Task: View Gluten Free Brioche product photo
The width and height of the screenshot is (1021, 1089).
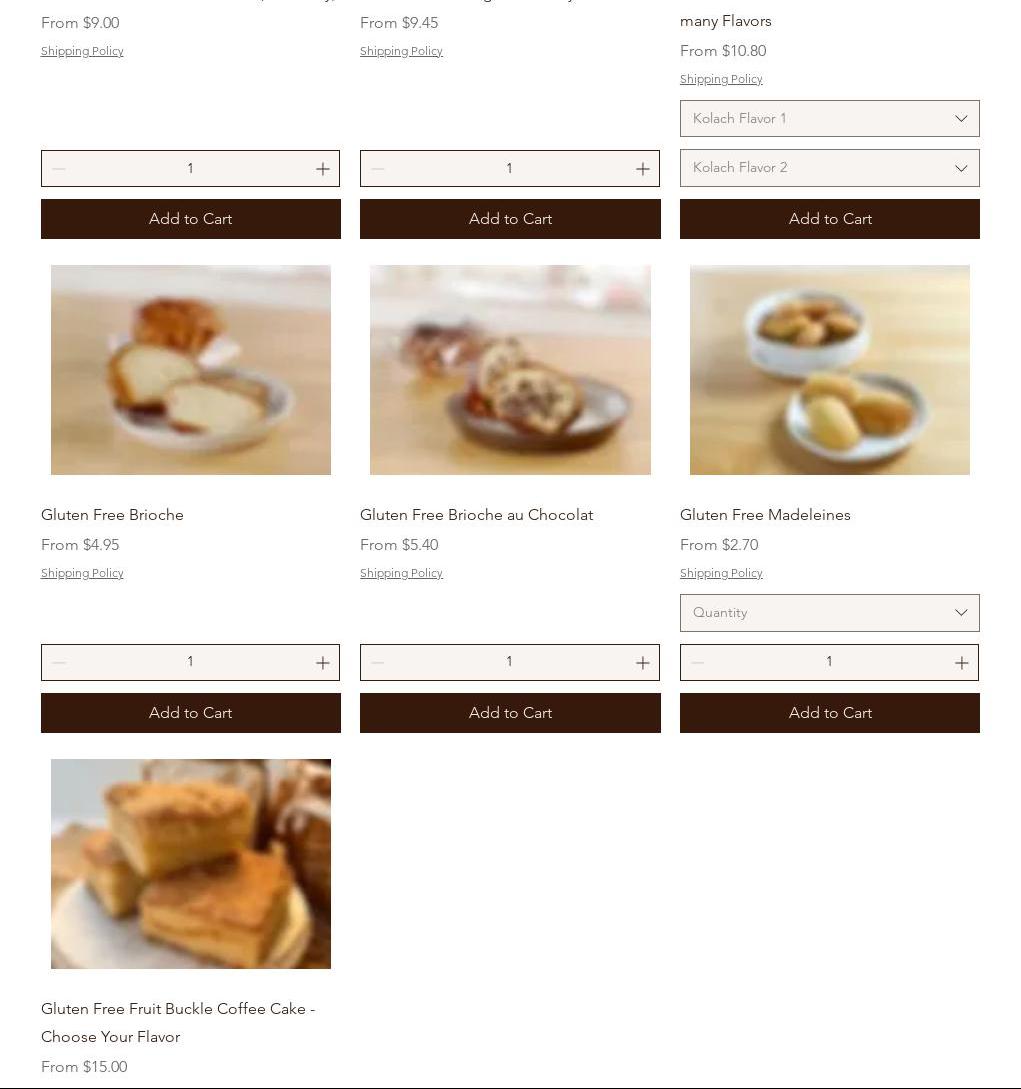Action: coord(190,370)
